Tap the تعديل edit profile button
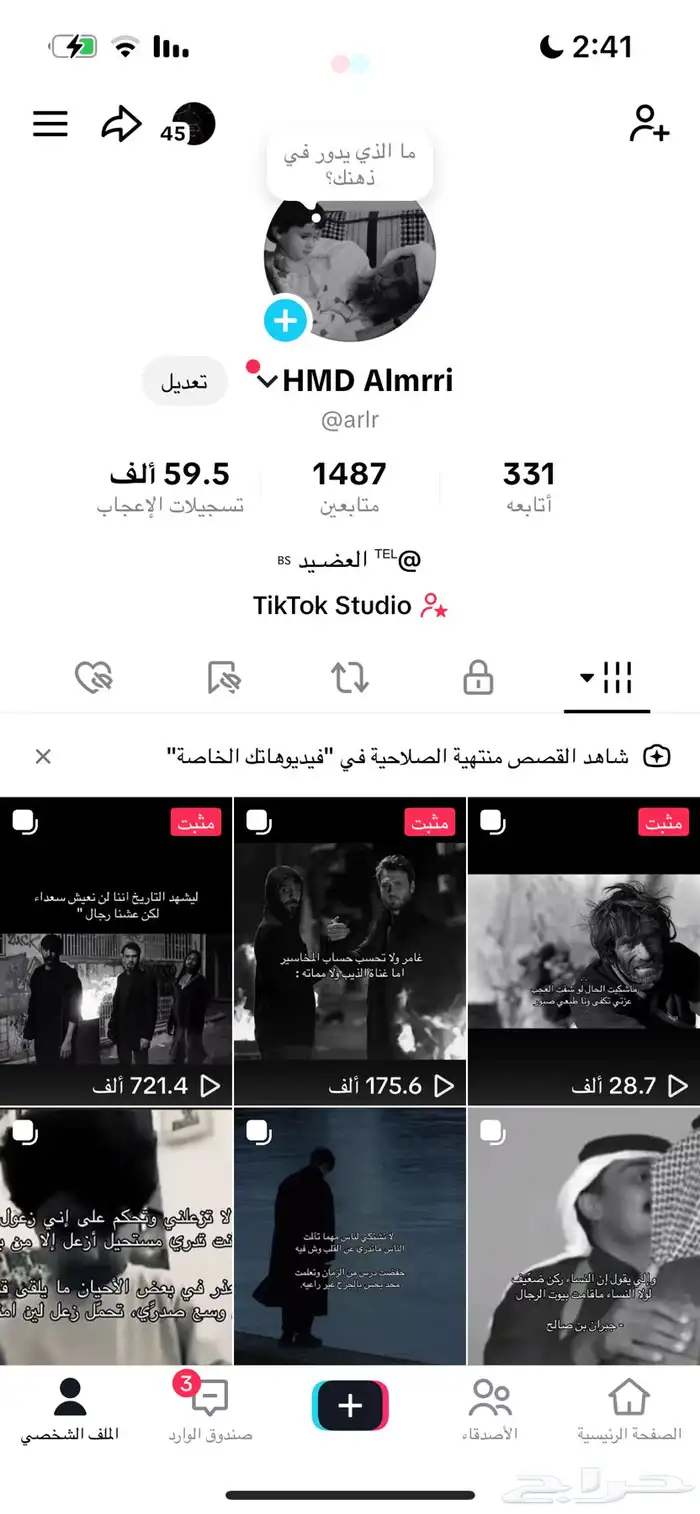 click(x=185, y=382)
